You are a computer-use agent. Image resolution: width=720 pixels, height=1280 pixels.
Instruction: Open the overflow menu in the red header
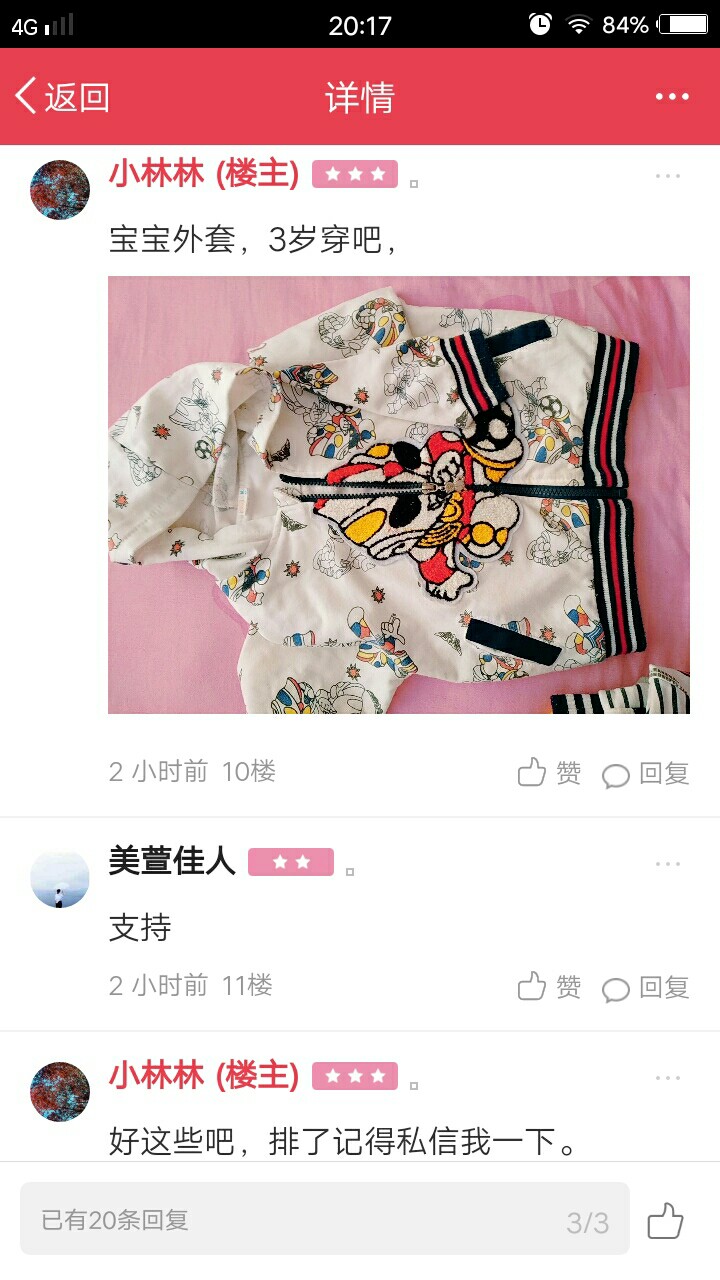pyautogui.click(x=672, y=97)
